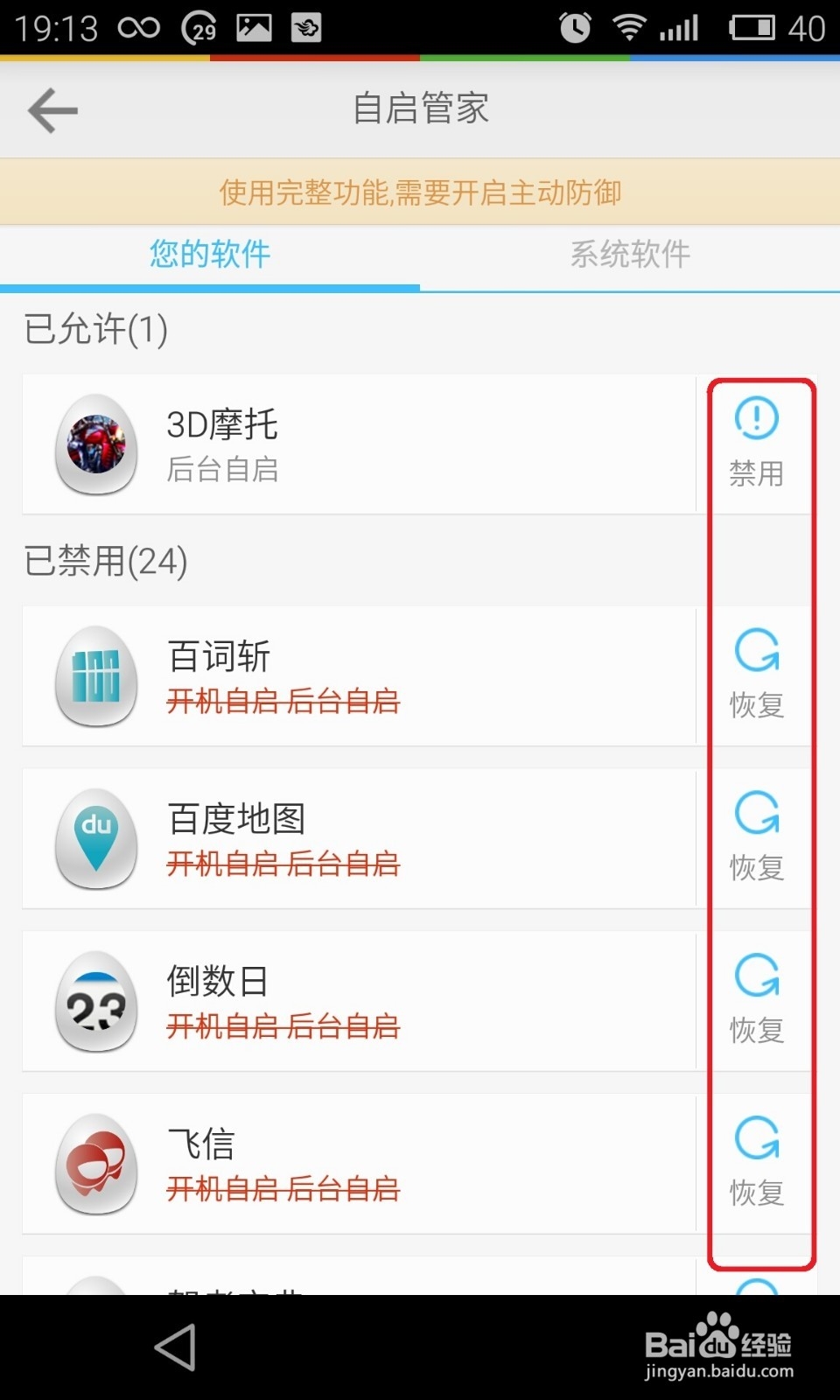840x1400 pixels.
Task: Tap the 飞信 app icon
Action: point(96,1165)
